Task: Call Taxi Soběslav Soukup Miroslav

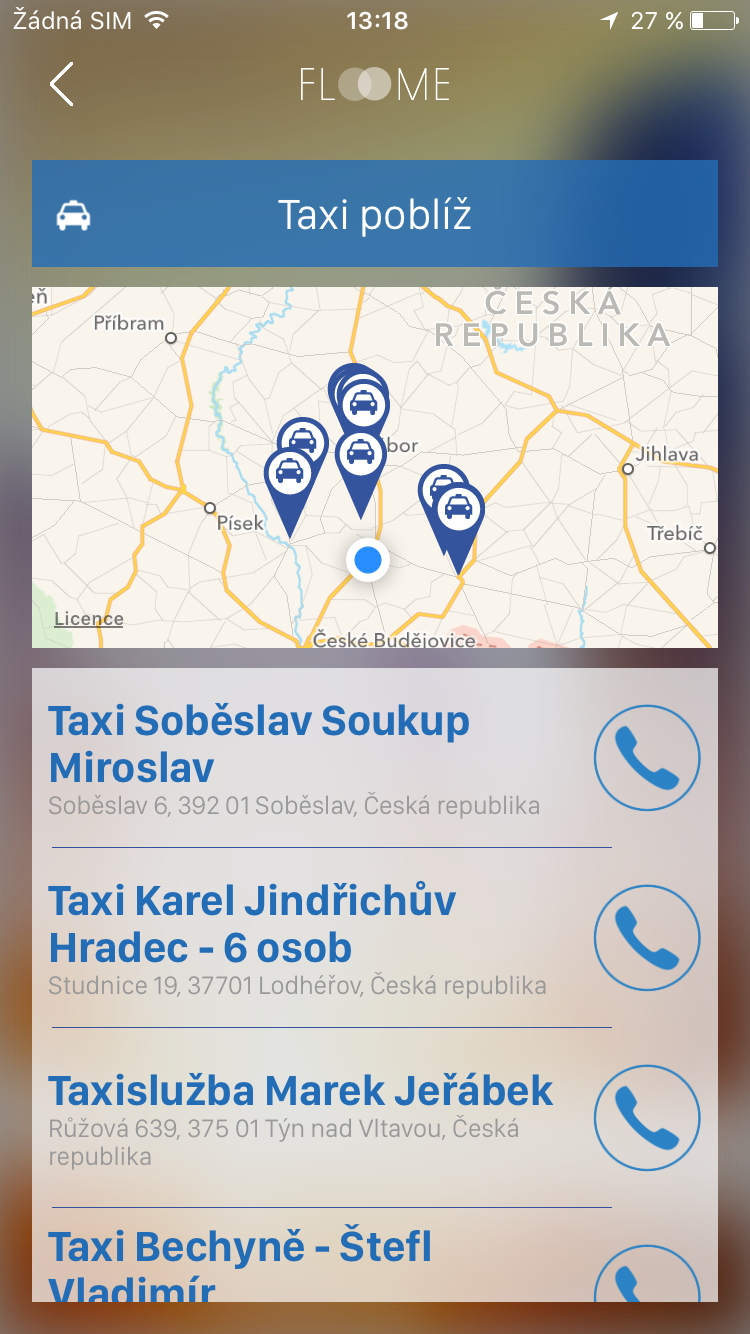Action: (647, 758)
